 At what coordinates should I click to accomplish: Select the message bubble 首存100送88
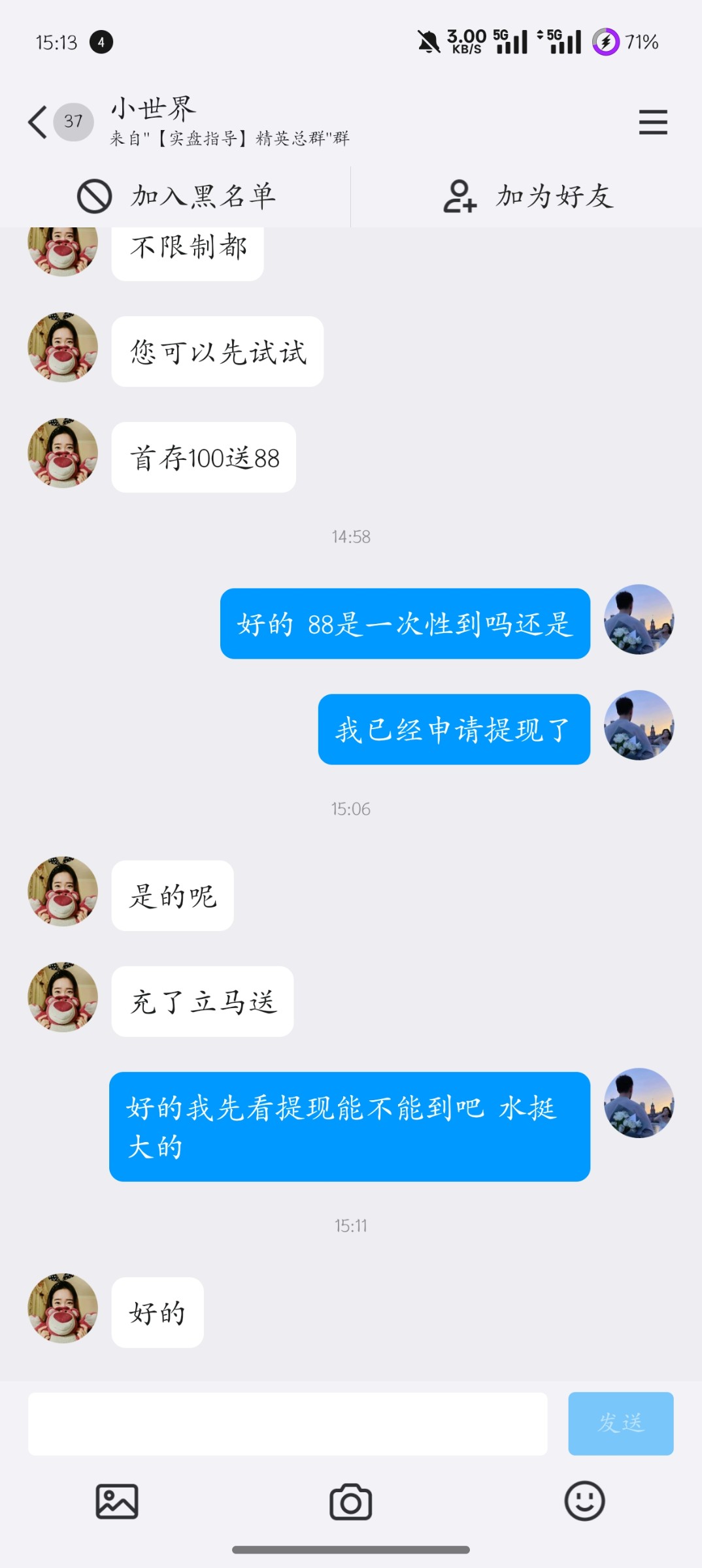tap(204, 458)
